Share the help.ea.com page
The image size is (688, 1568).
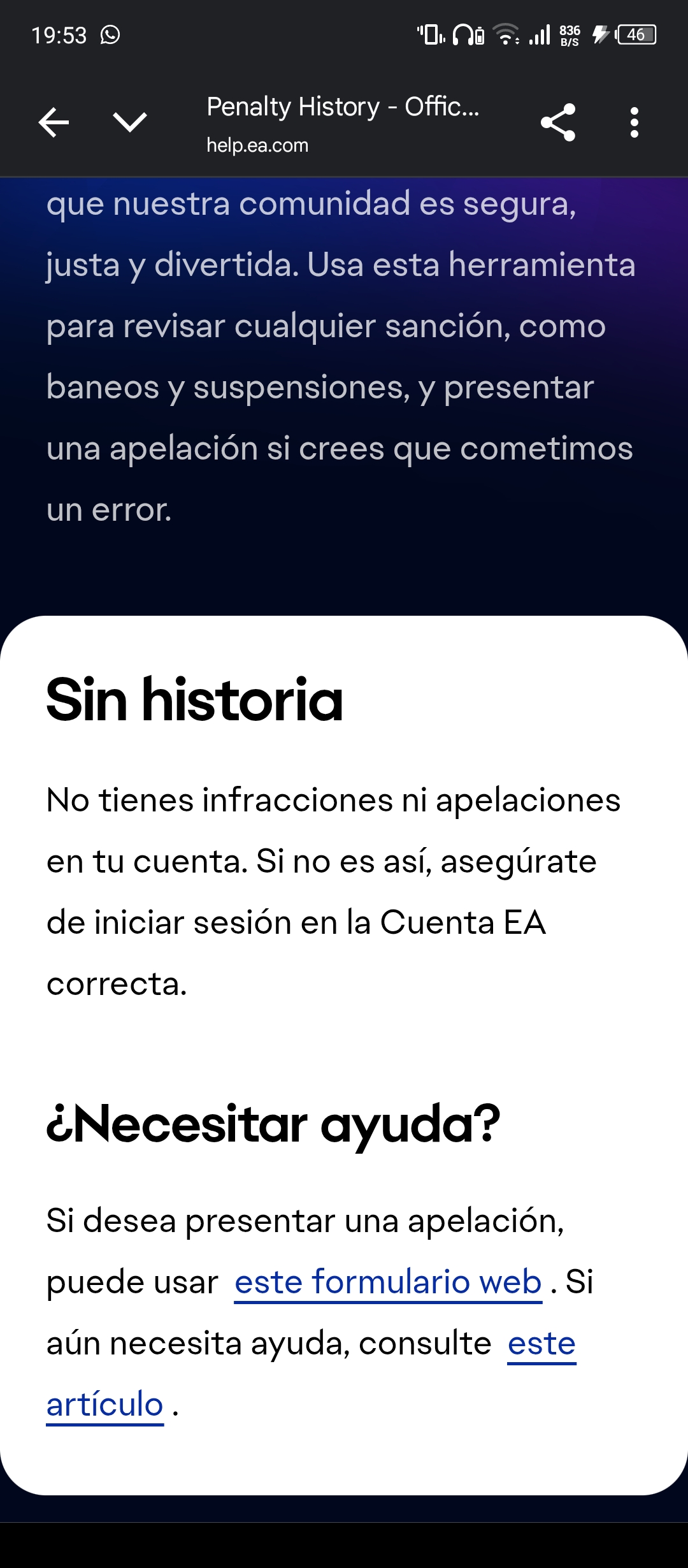(558, 122)
